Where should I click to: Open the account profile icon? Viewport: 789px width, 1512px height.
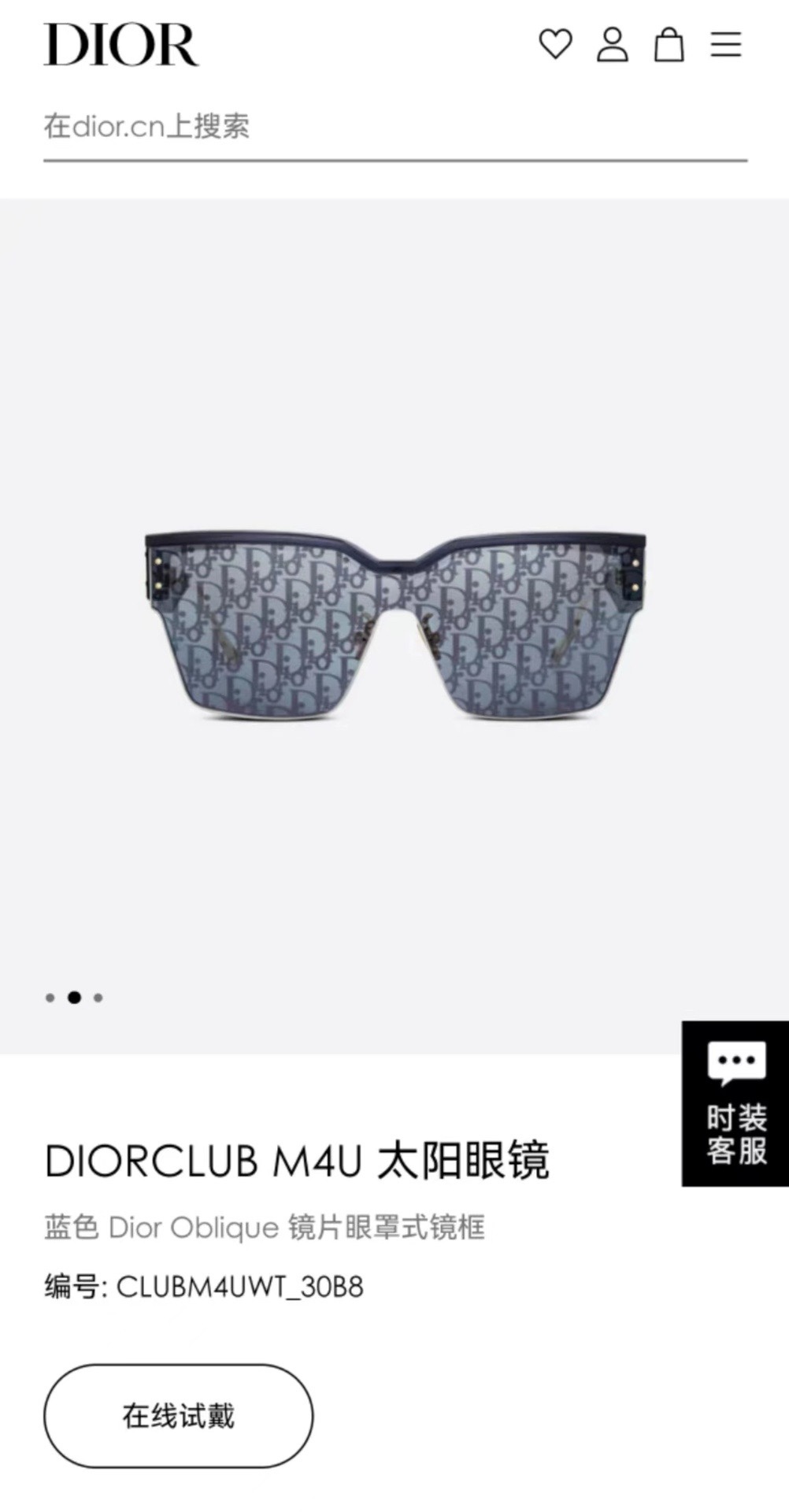[x=612, y=44]
